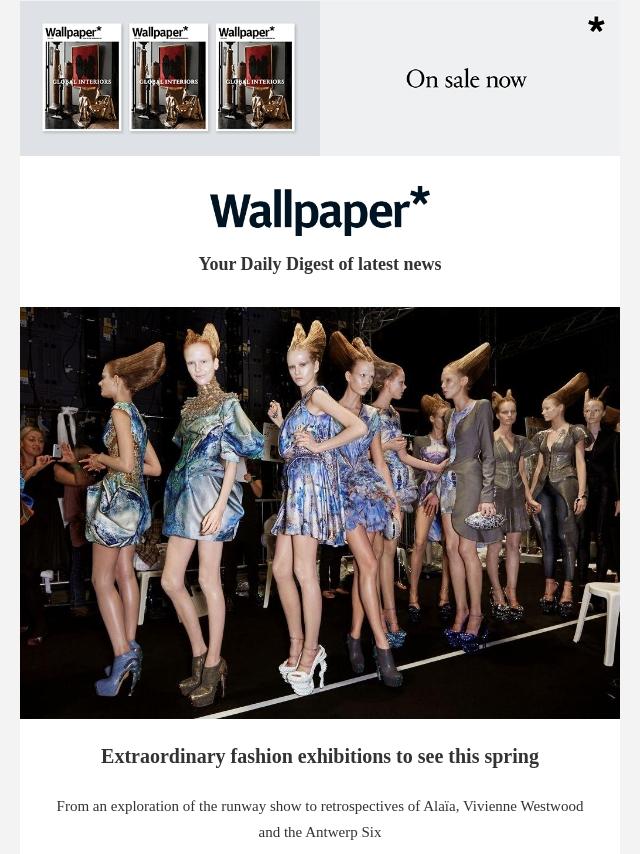This screenshot has height=854, width=640.
Task: Open the 'On sale now' magazine banner
Action: pos(320,78)
